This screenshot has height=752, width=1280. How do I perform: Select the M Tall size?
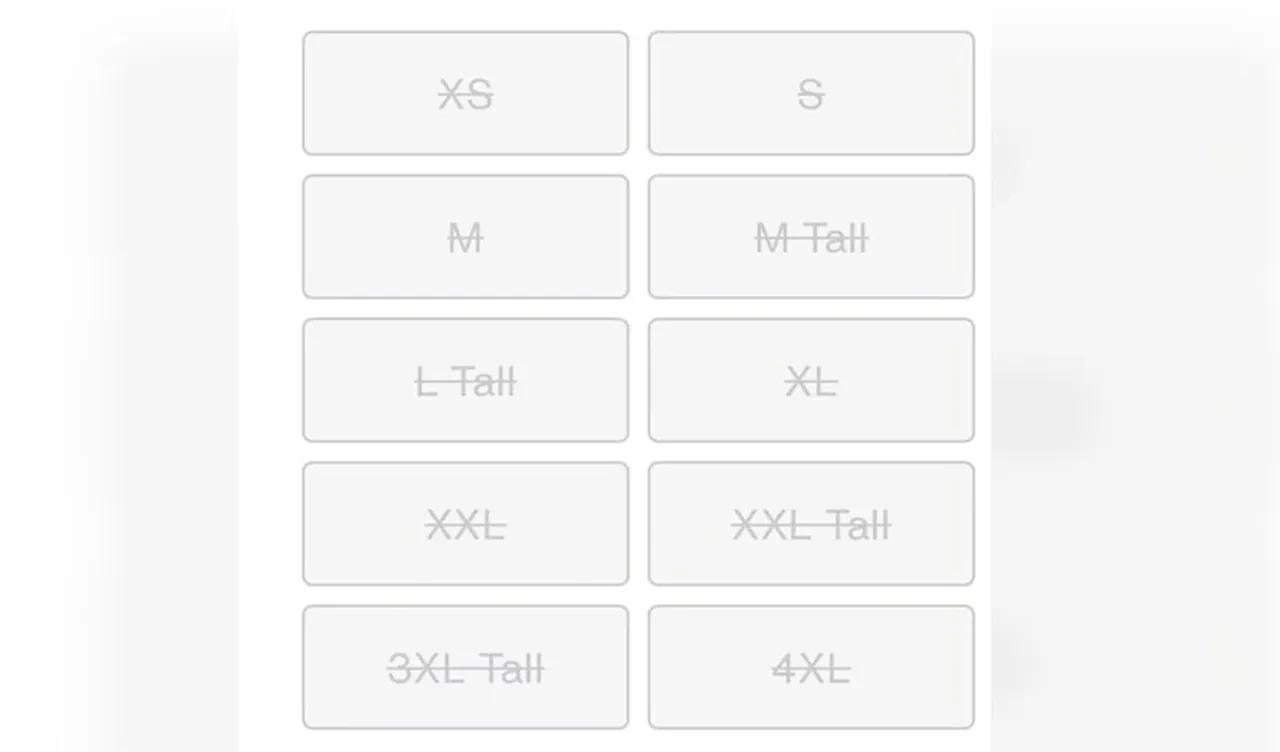tap(810, 237)
